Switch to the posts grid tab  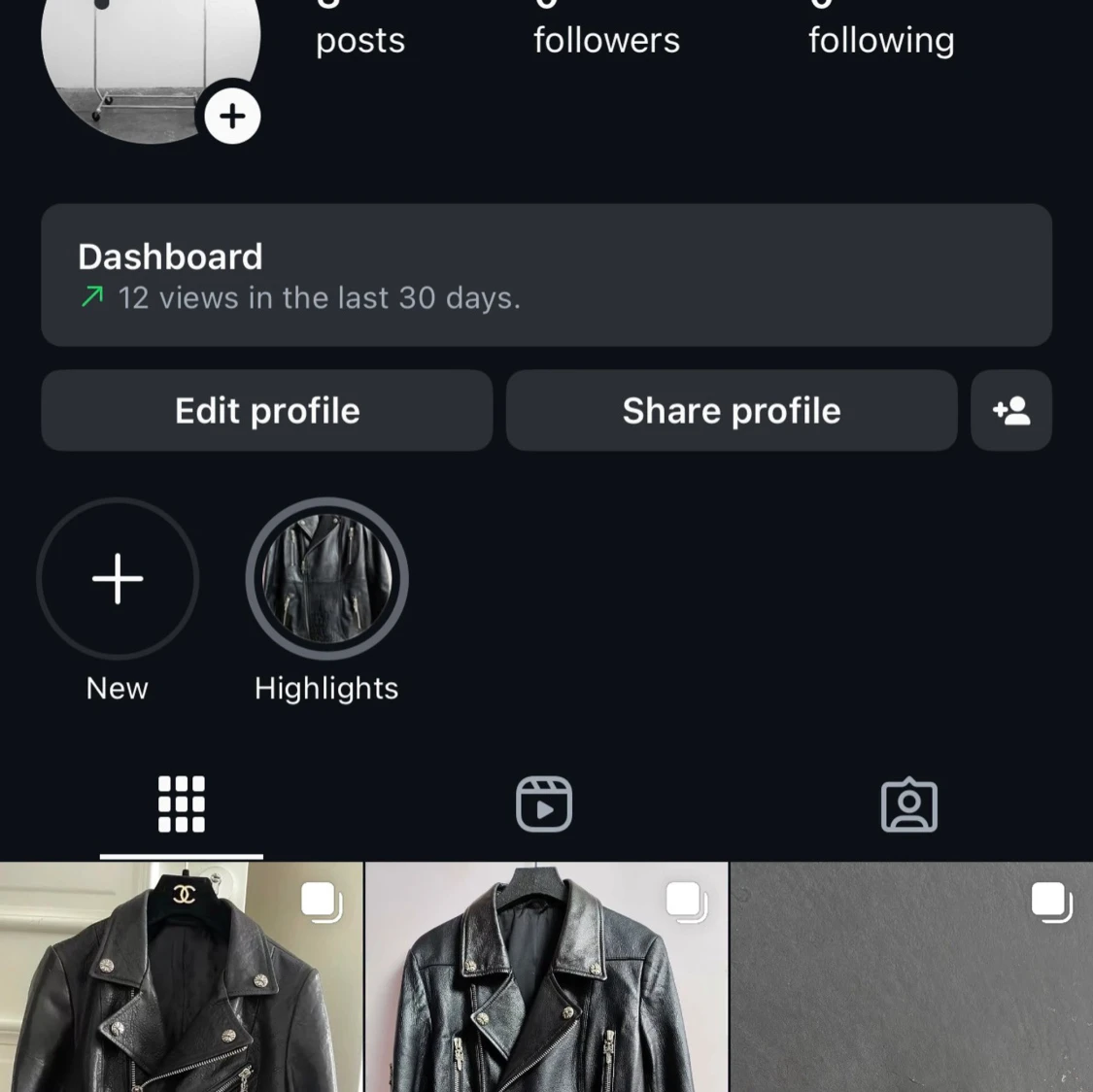182,804
